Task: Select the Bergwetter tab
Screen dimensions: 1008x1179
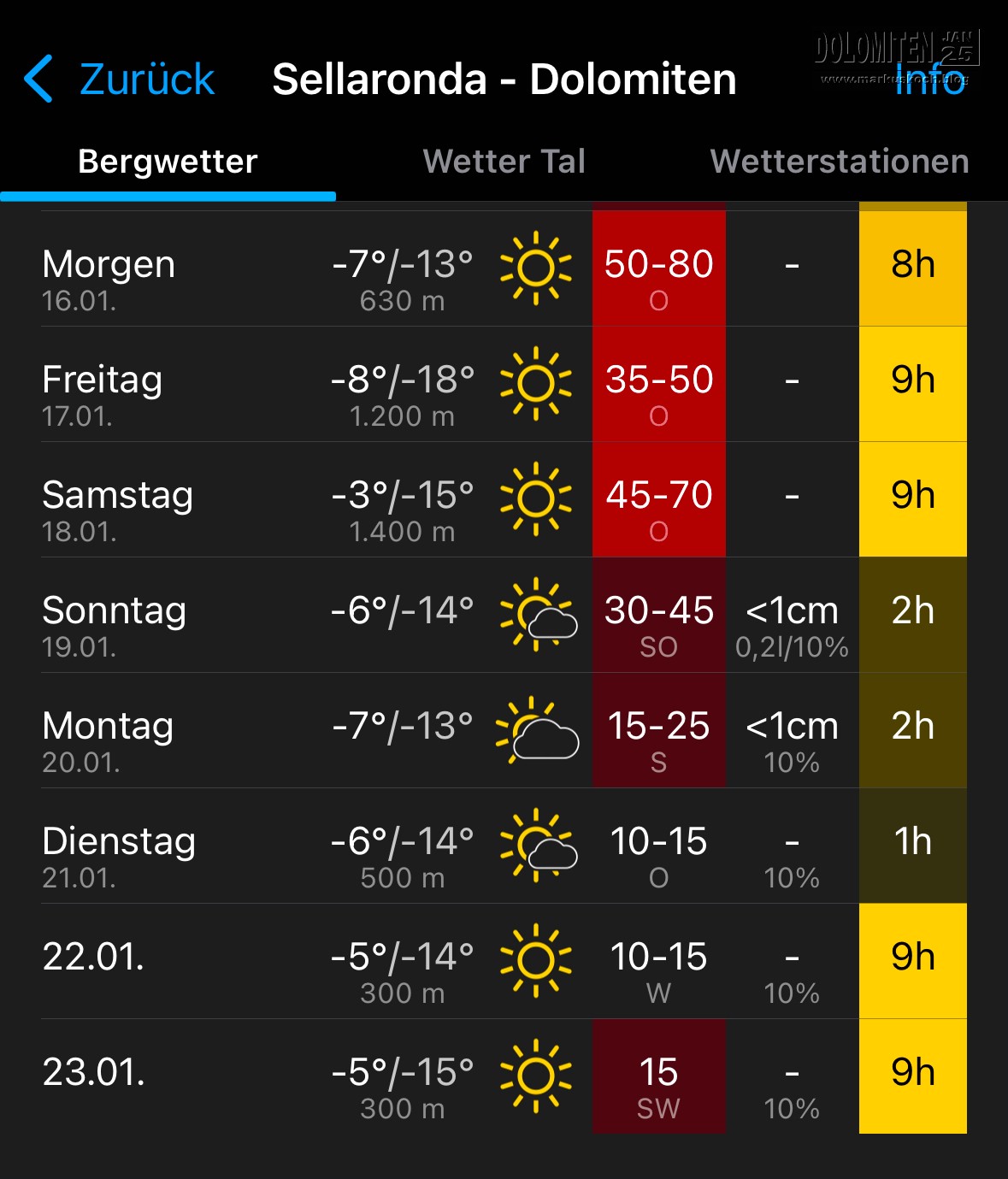Action: pos(168,162)
